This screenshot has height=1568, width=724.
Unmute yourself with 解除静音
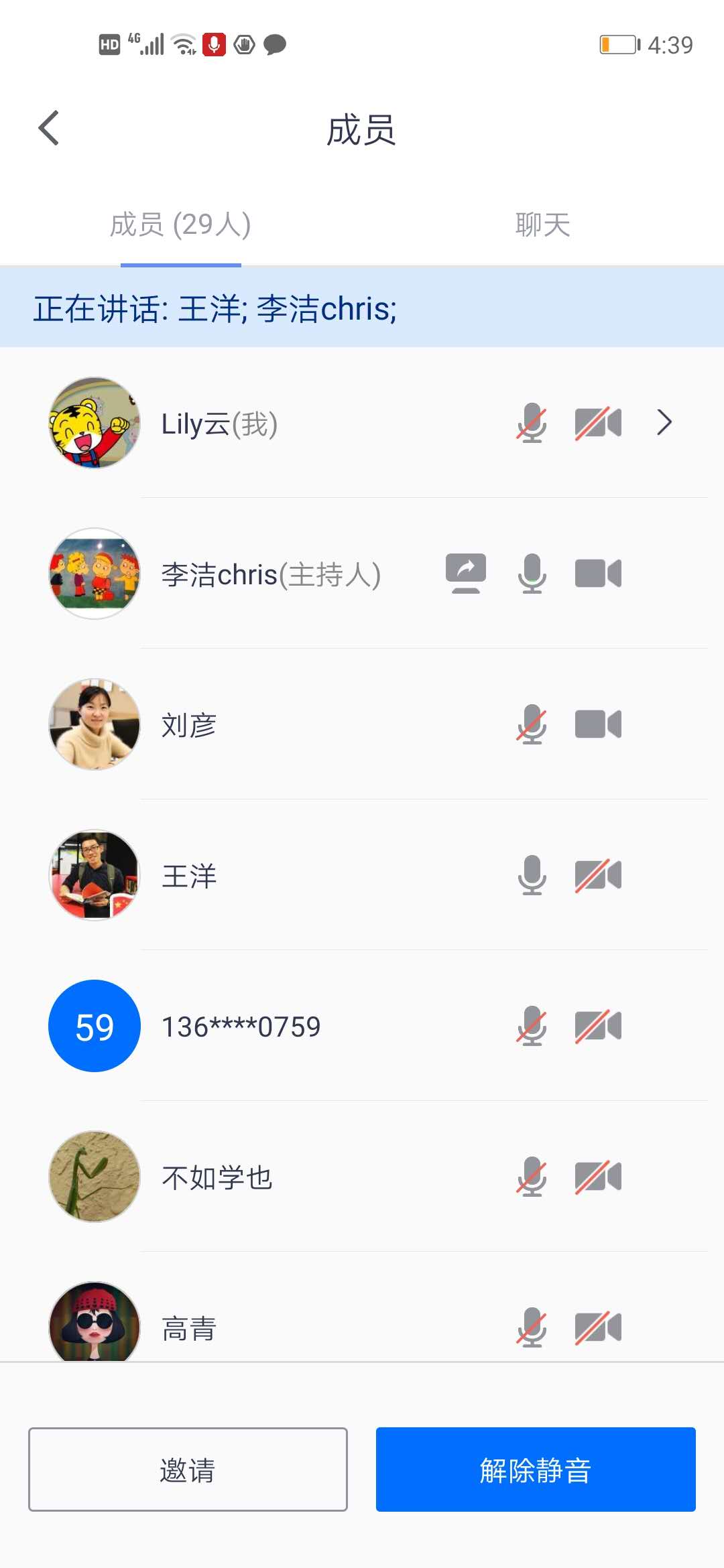point(535,1469)
